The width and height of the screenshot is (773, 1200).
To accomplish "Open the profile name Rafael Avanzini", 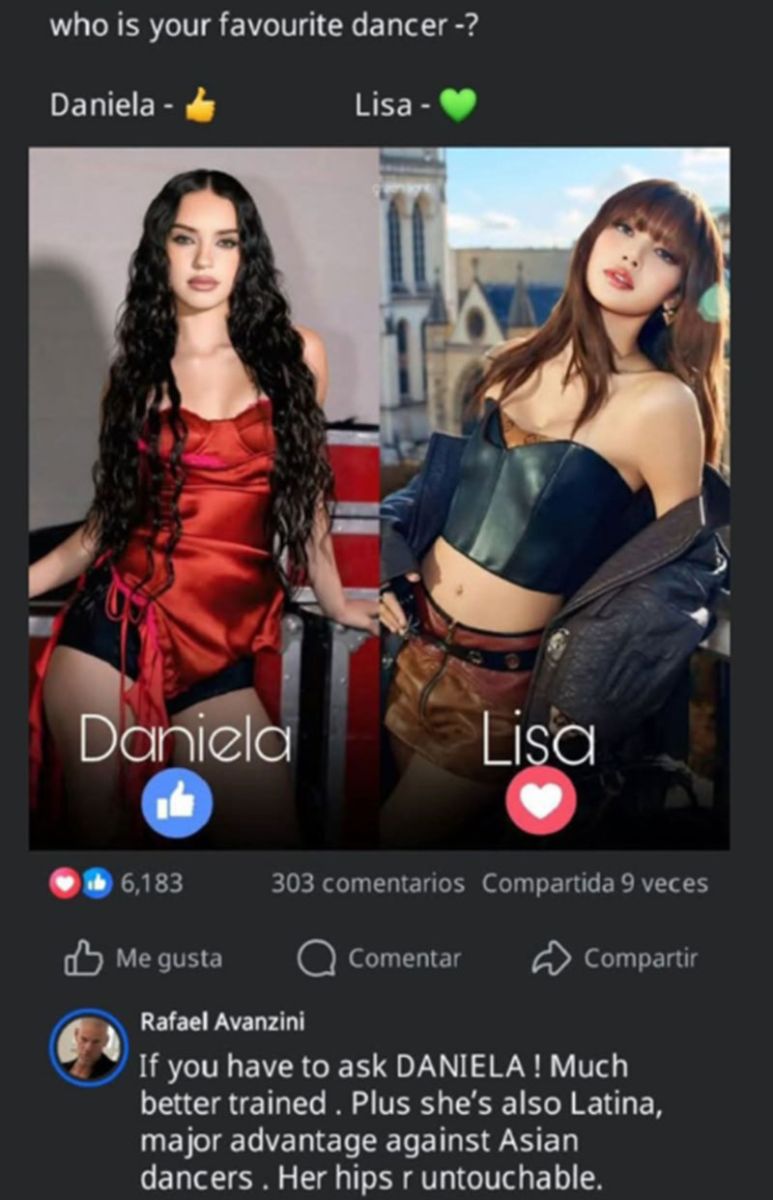I will point(222,1021).
